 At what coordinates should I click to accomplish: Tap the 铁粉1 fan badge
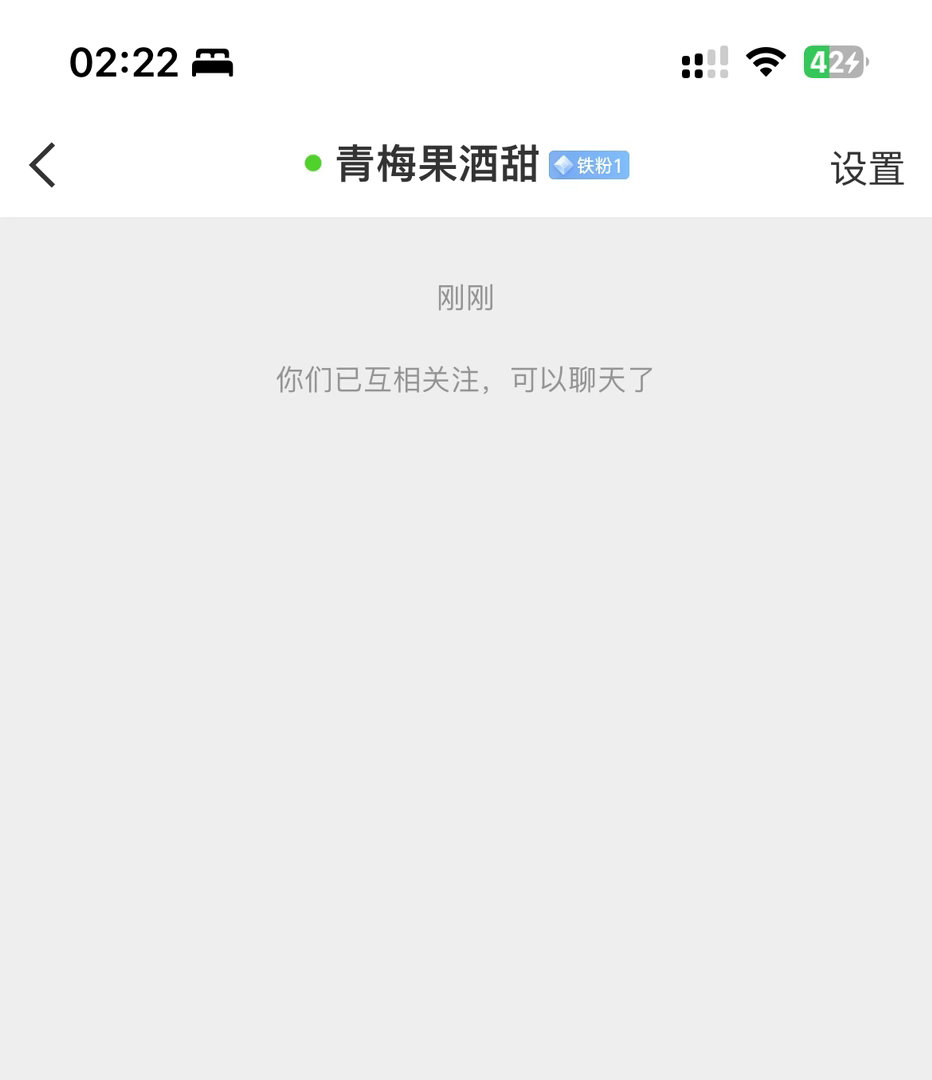589,165
